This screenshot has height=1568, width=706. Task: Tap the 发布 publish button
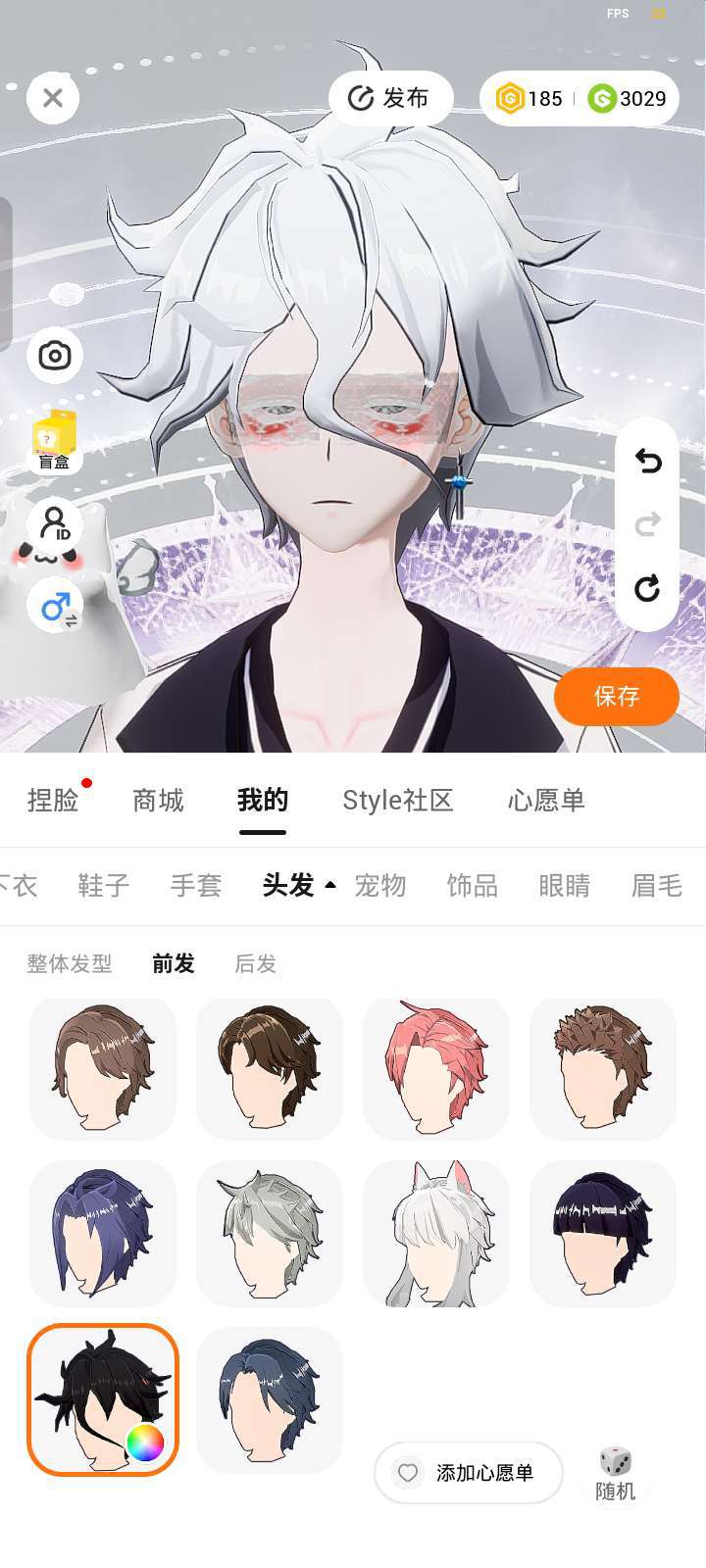390,98
